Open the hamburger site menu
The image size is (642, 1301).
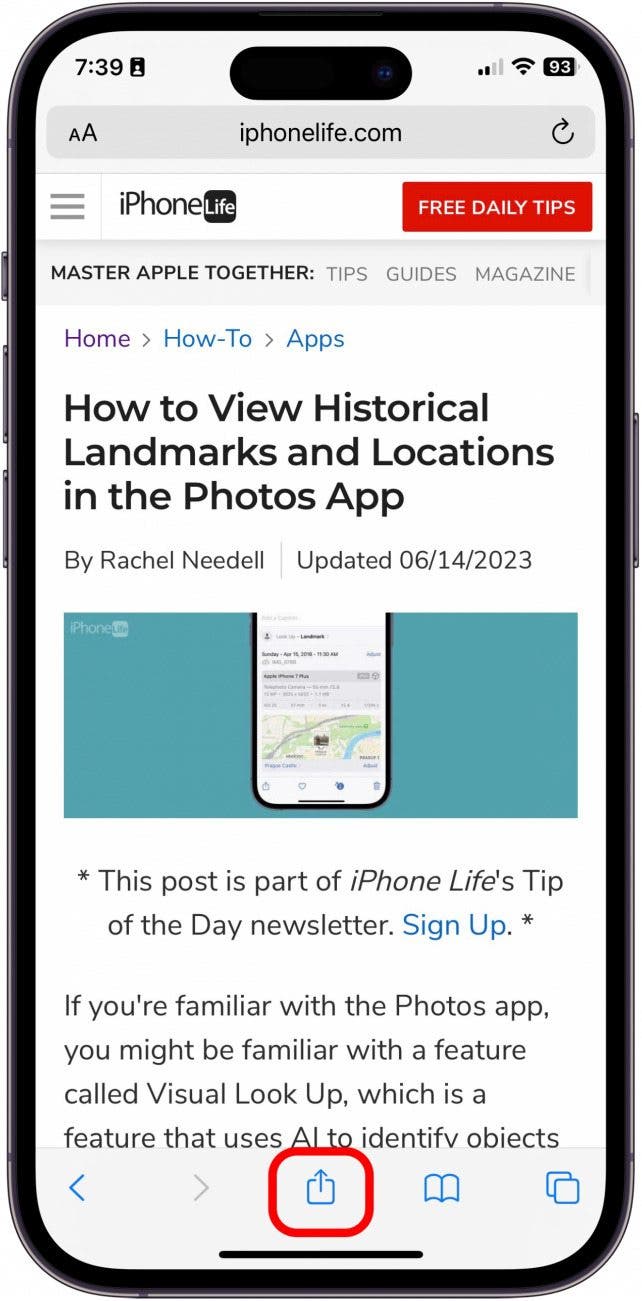click(x=68, y=207)
